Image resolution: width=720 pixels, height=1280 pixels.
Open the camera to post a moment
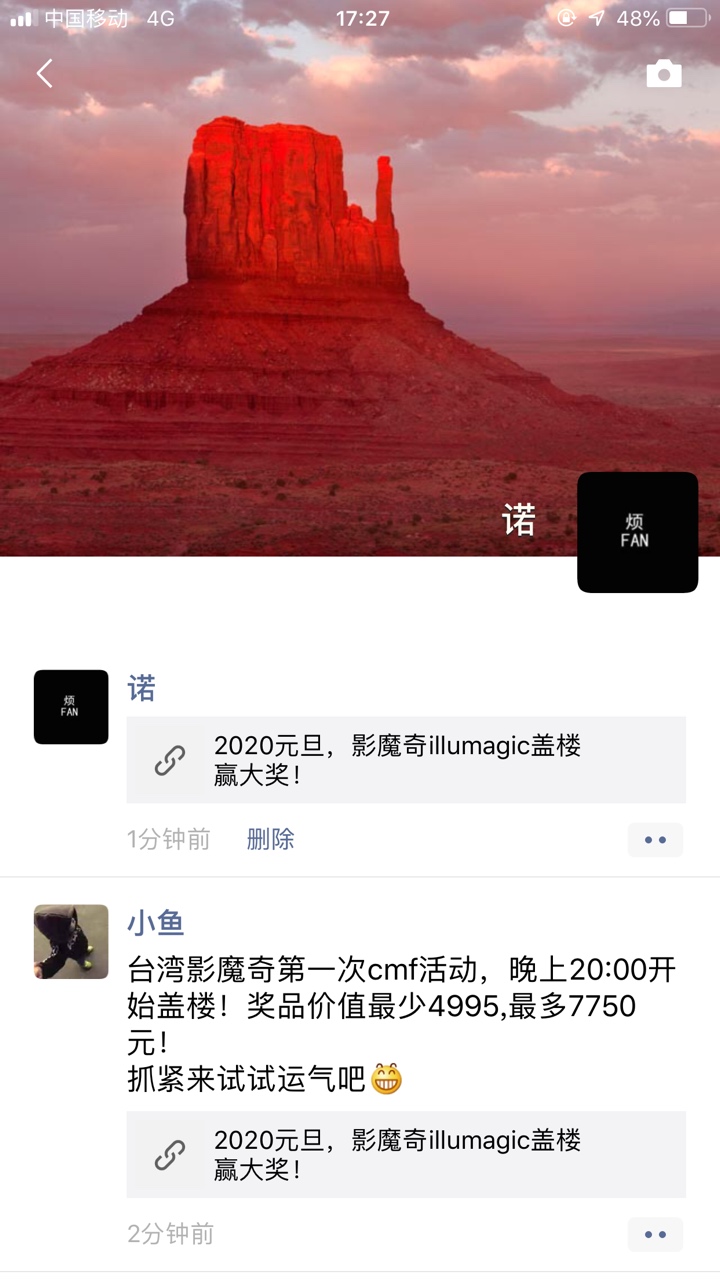click(x=664, y=74)
